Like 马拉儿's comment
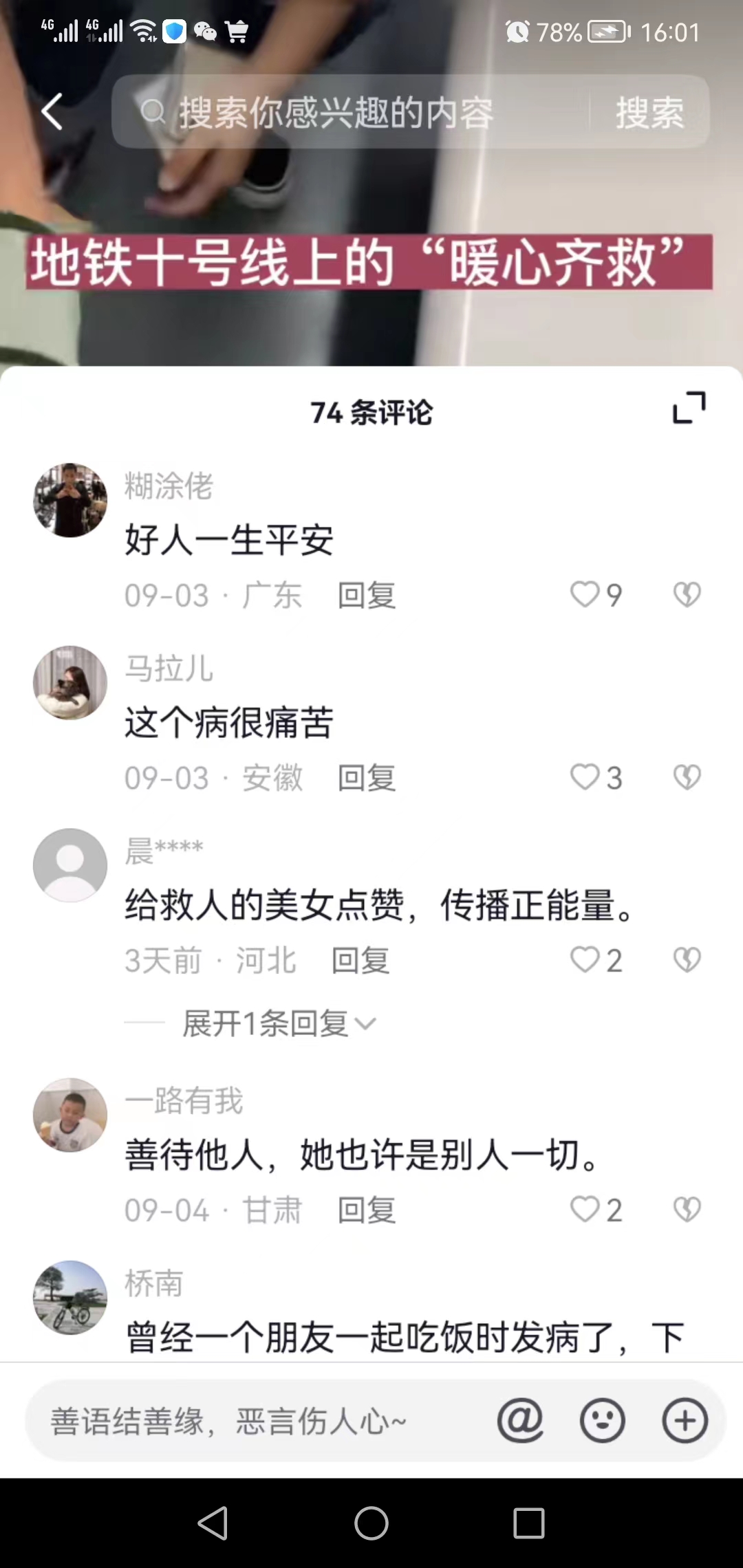 (x=585, y=777)
